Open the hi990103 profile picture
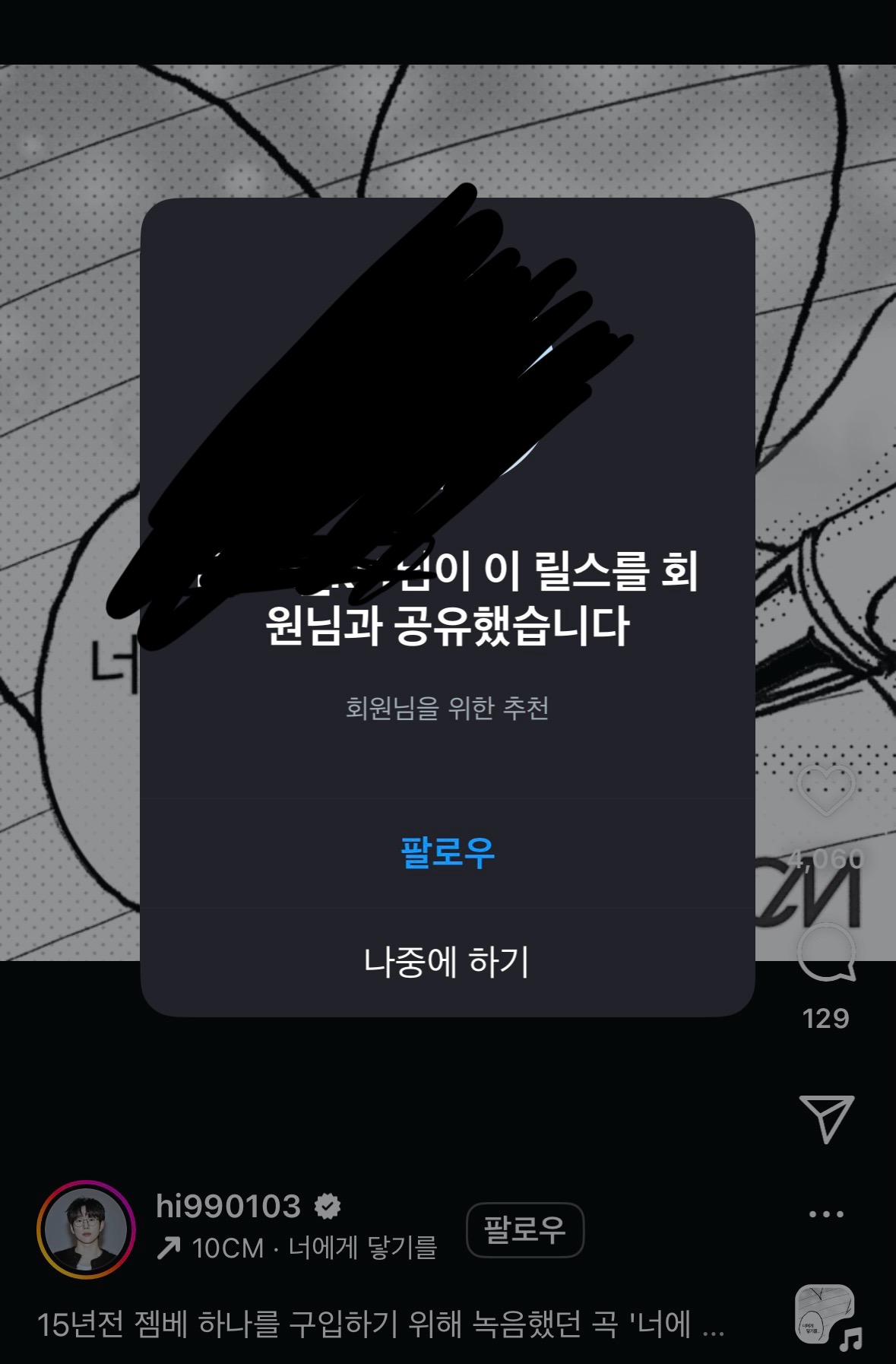 click(86, 1229)
